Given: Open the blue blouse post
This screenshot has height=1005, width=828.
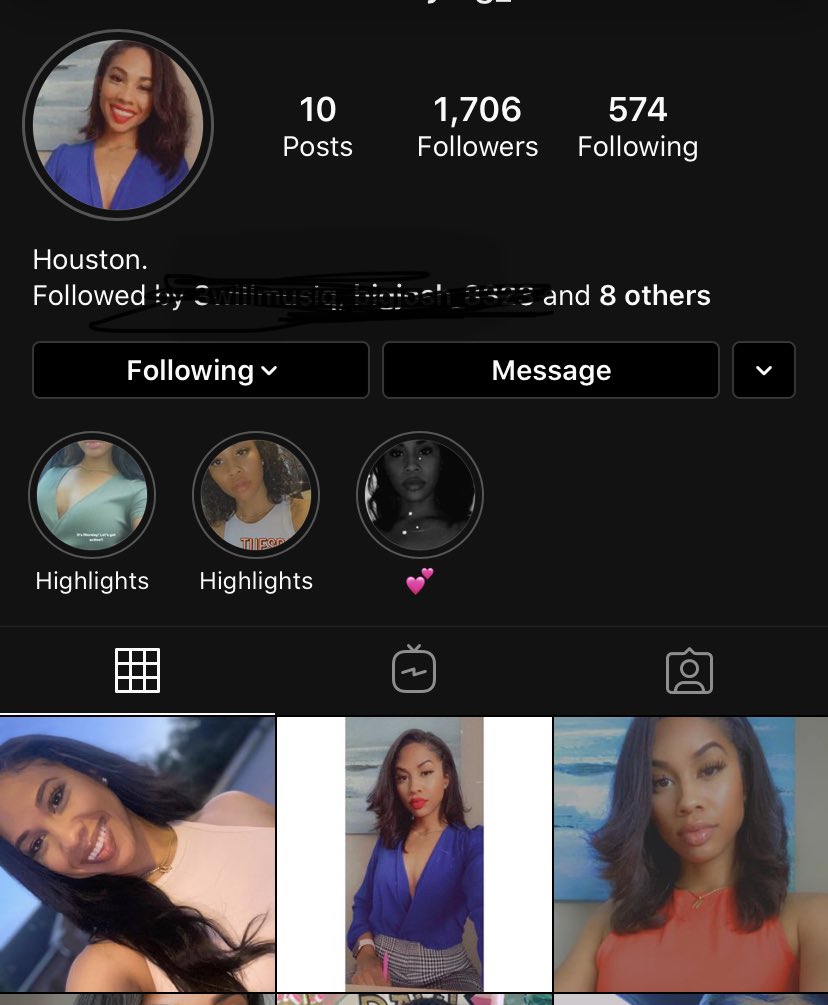Looking at the screenshot, I should (x=414, y=853).
